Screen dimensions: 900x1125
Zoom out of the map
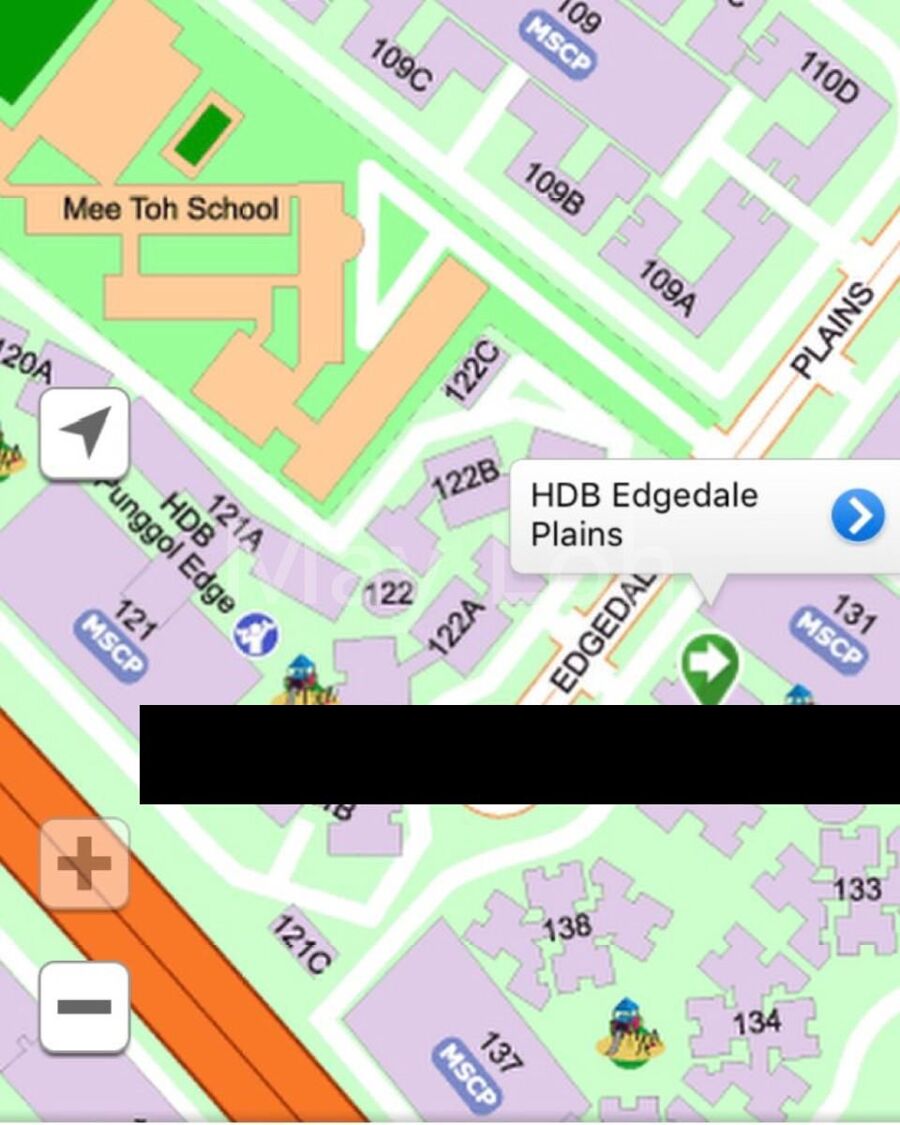84,1007
